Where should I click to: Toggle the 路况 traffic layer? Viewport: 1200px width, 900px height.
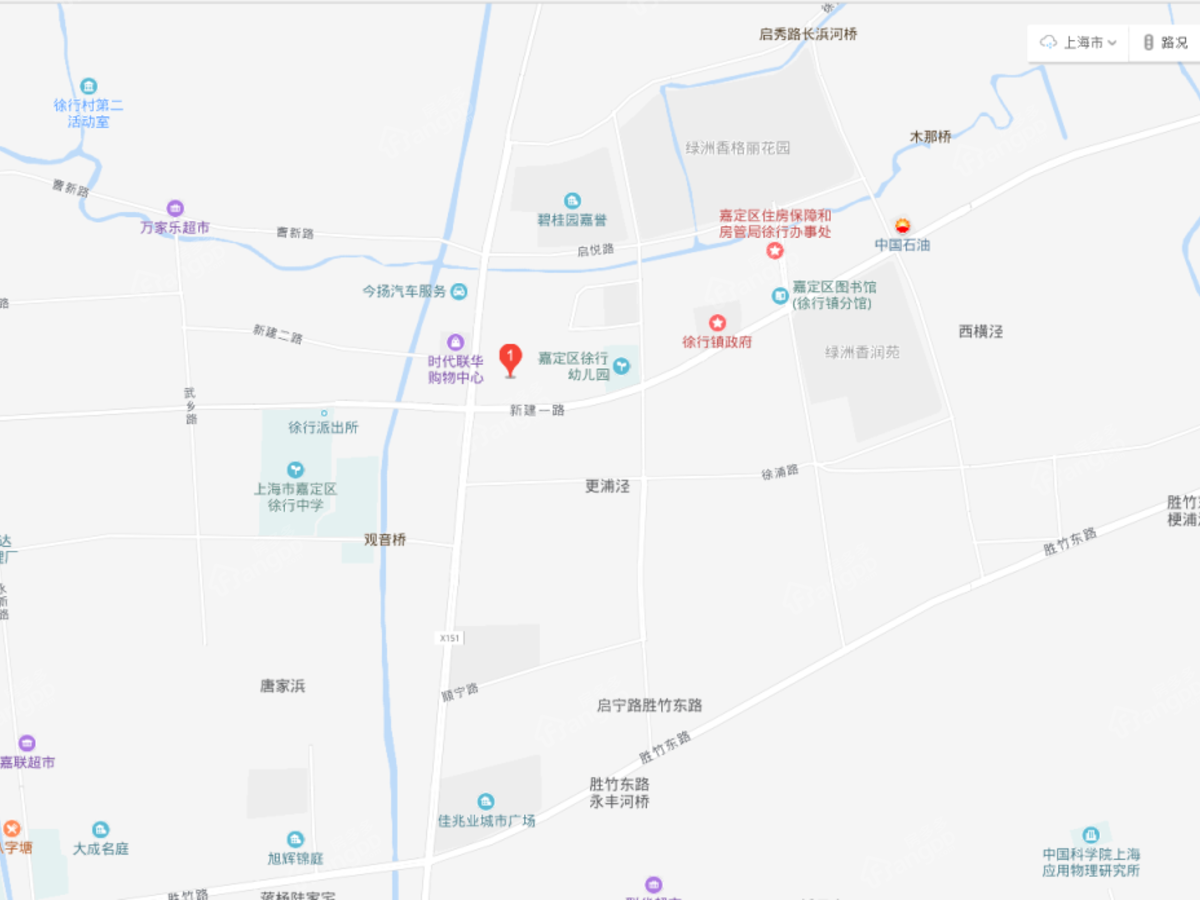1165,43
